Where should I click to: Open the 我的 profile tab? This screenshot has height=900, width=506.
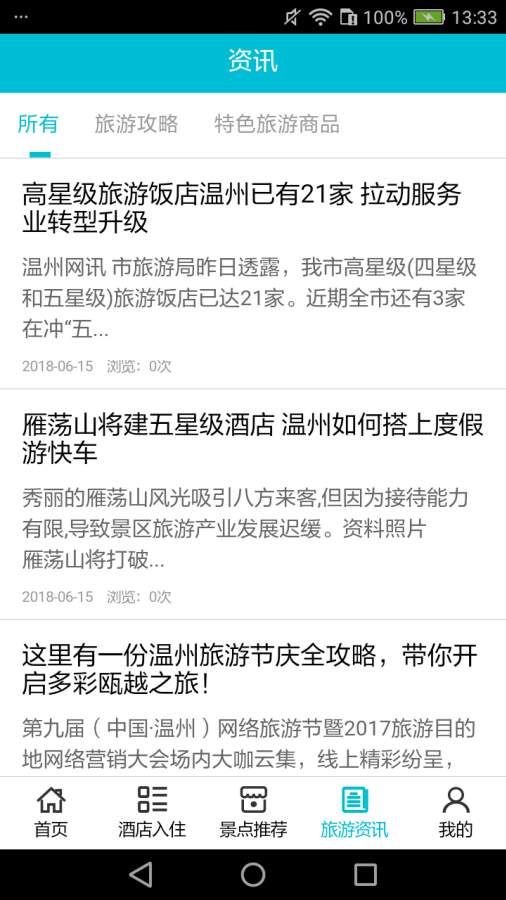[x=456, y=812]
